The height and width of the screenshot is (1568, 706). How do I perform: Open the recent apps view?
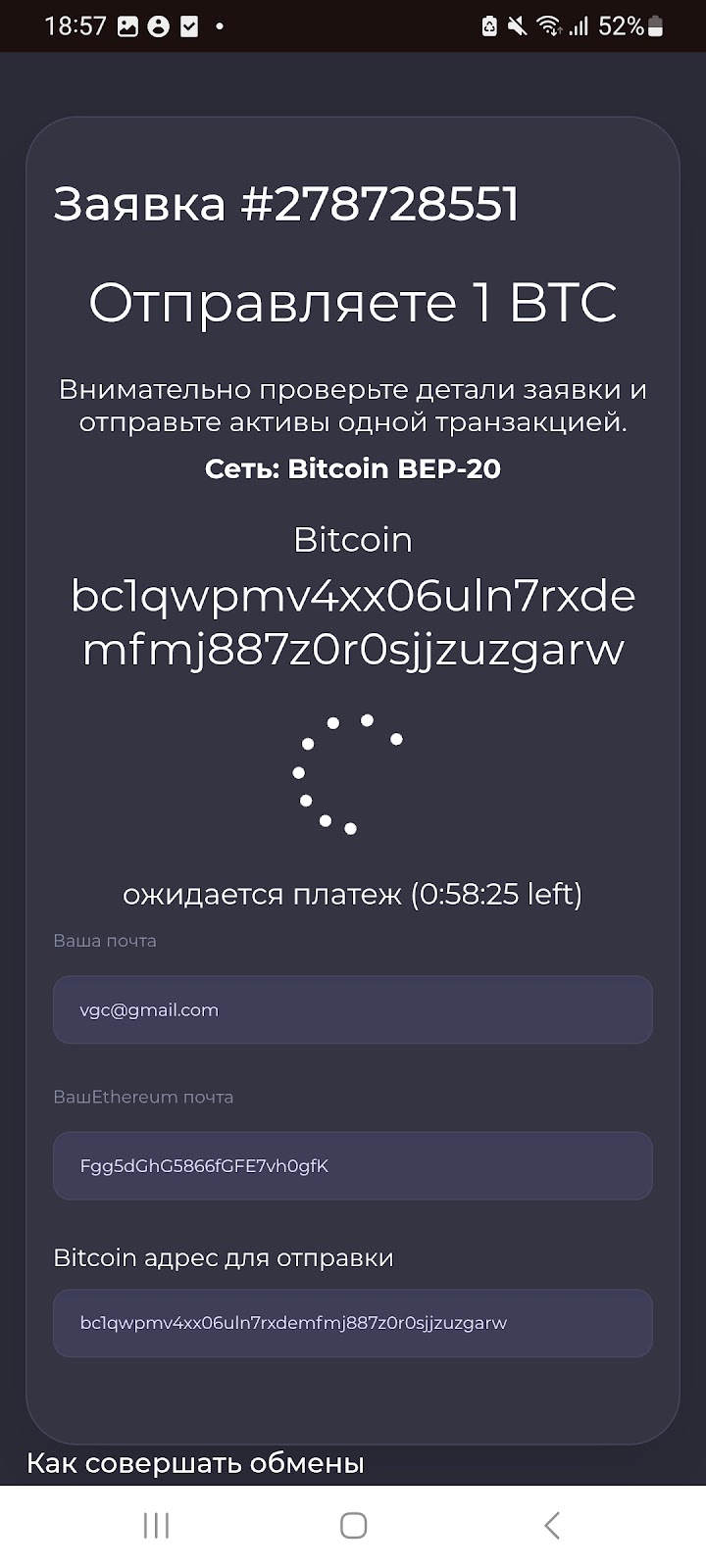tap(156, 1525)
